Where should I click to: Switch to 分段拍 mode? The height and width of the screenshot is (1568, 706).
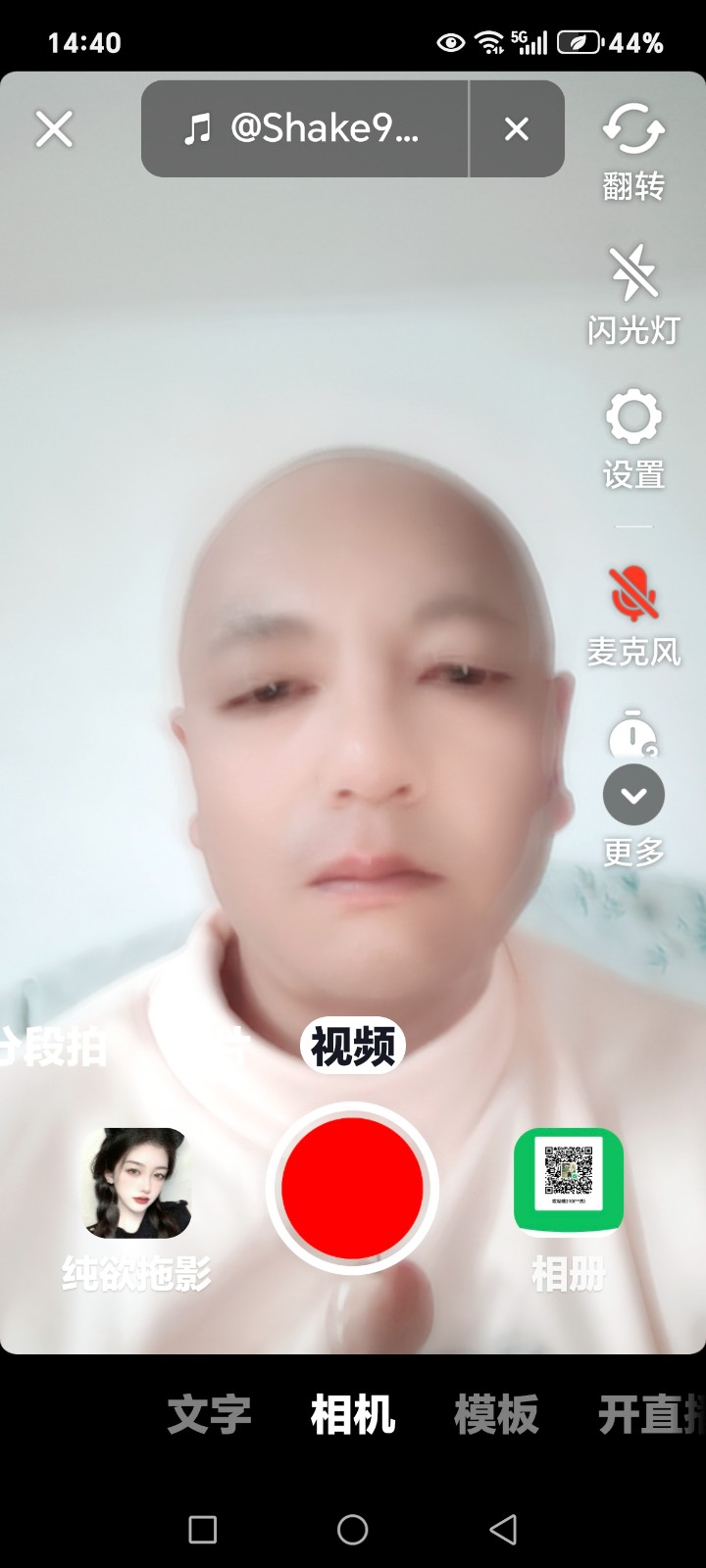54,1047
